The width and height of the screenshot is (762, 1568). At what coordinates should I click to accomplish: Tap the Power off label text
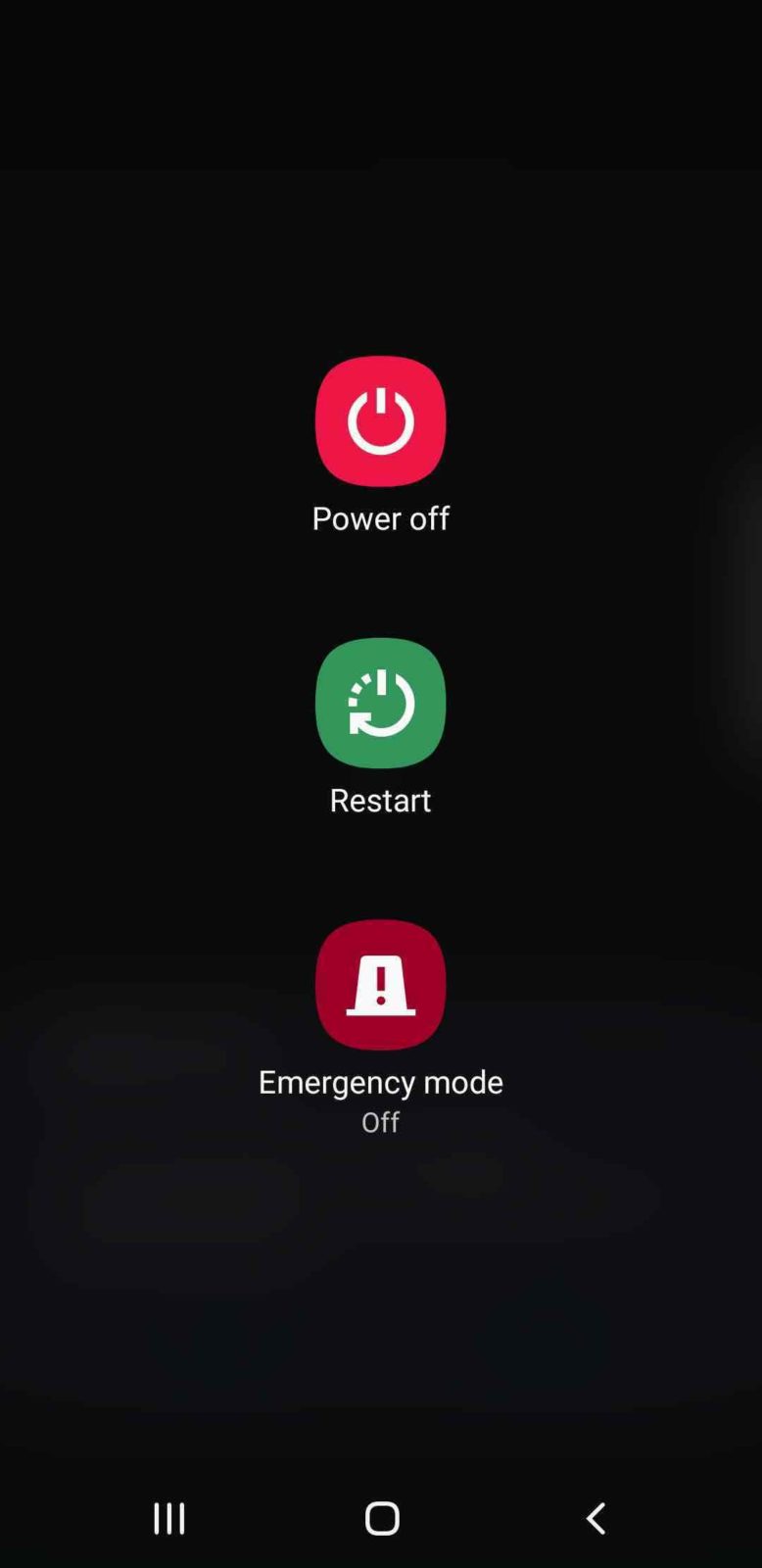(x=380, y=518)
